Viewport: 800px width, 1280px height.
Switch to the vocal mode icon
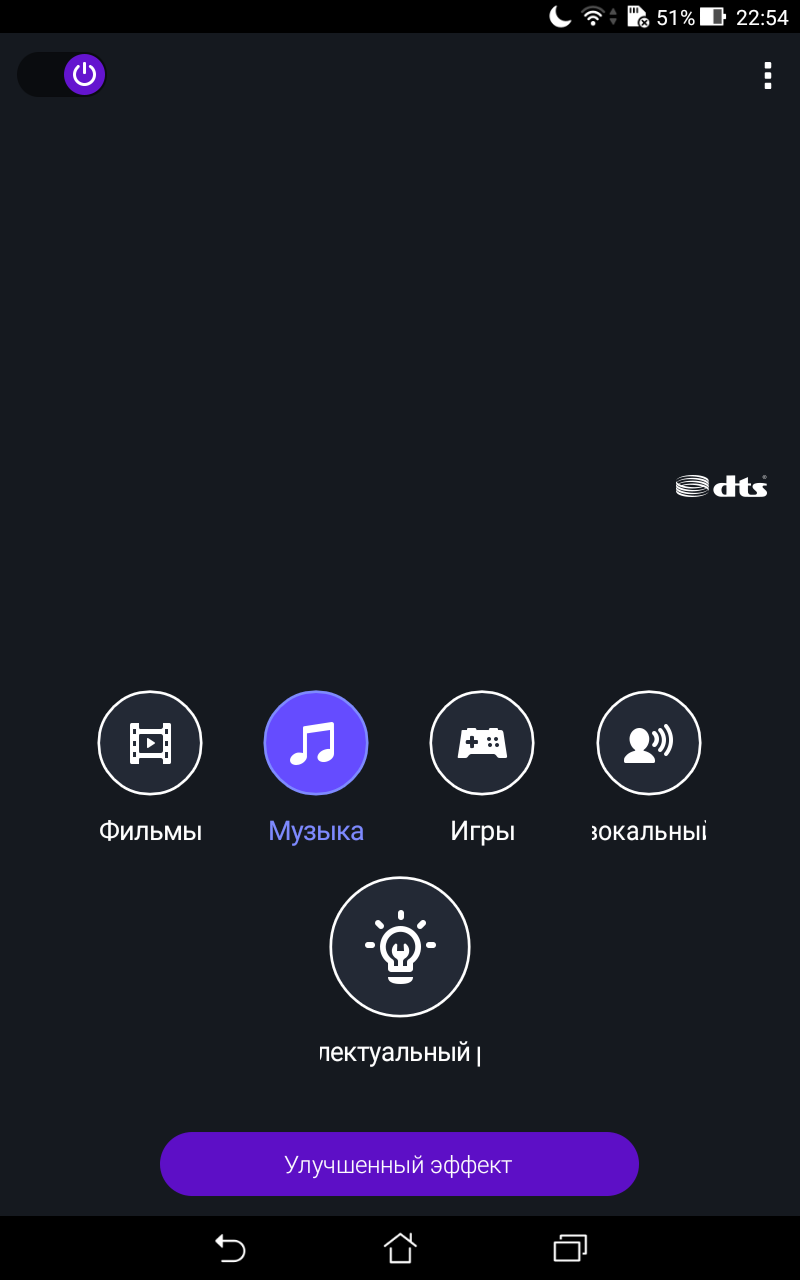click(648, 743)
